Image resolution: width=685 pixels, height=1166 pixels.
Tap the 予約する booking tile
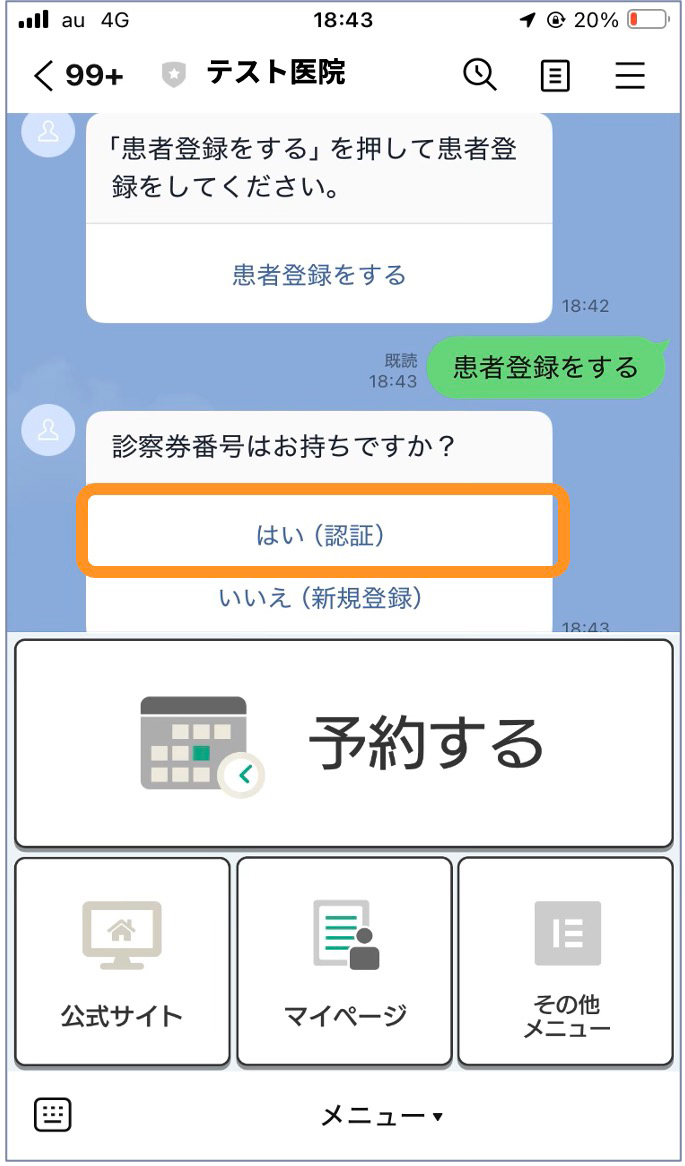pyautogui.click(x=343, y=744)
